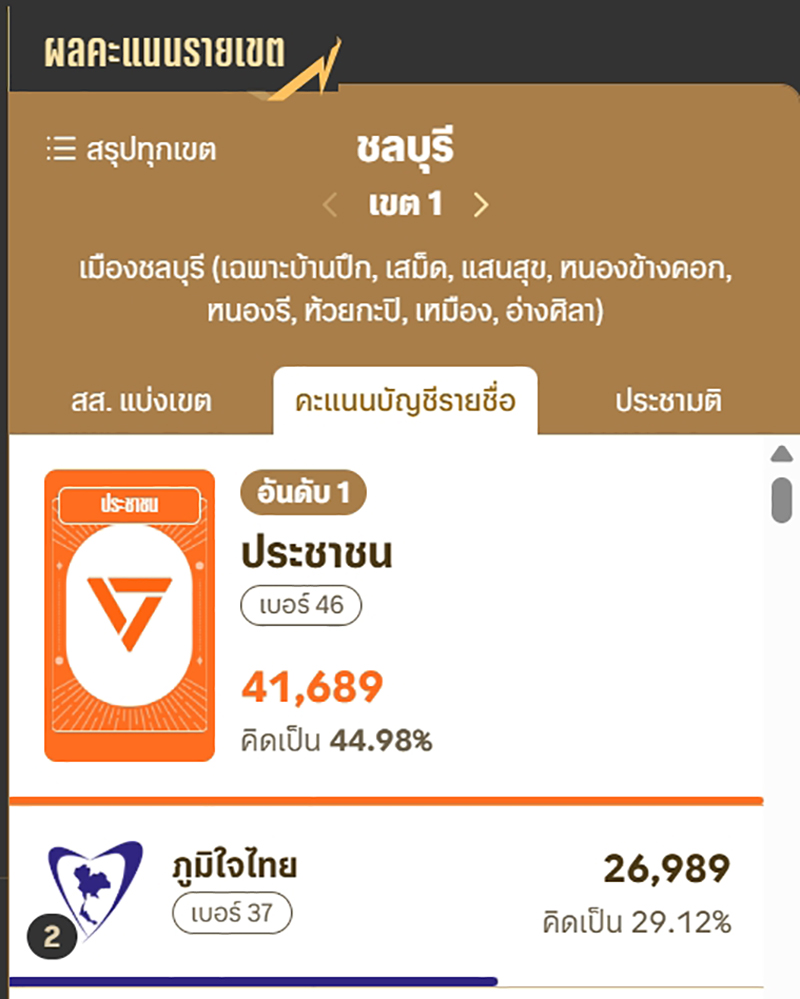Go to the next district arrow

coord(481,205)
